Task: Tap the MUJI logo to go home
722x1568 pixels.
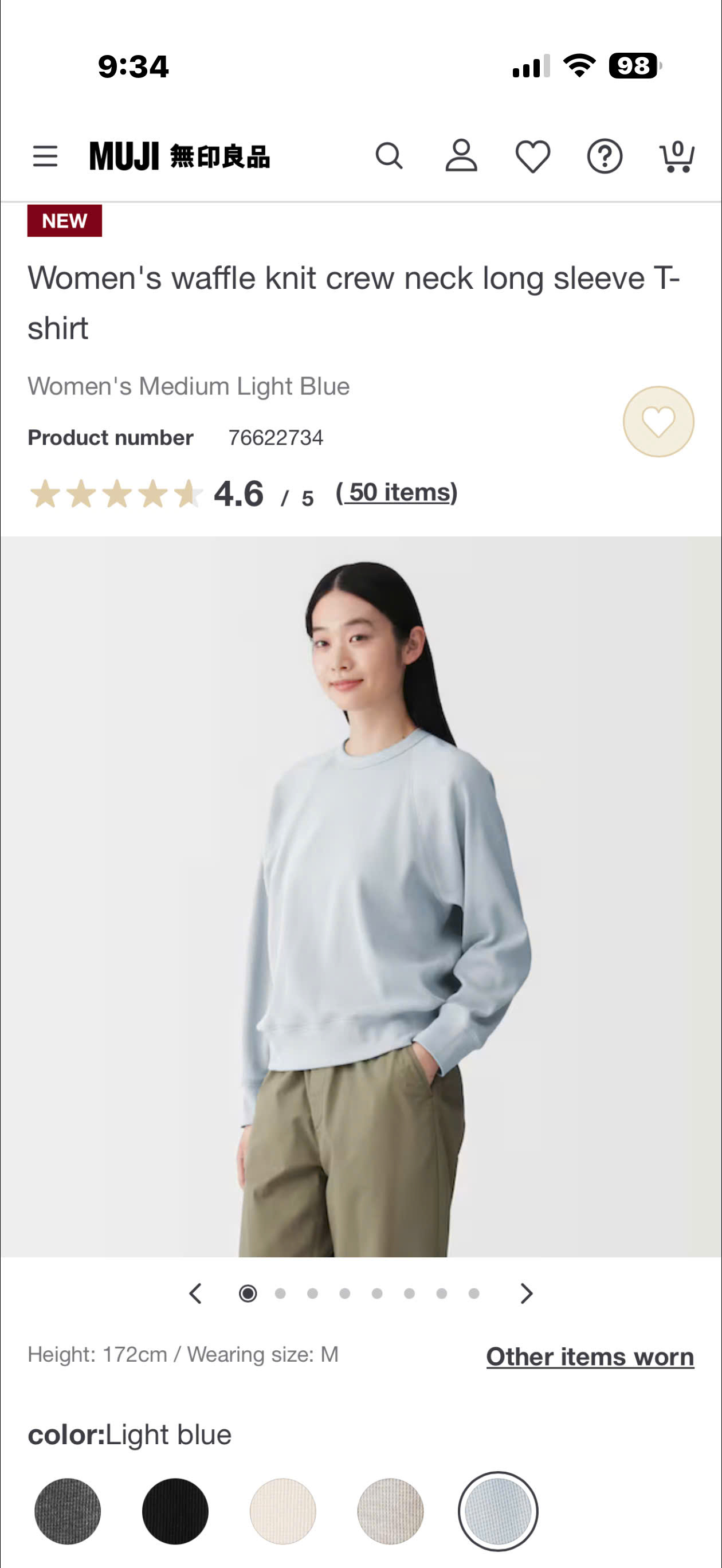Action: click(179, 156)
